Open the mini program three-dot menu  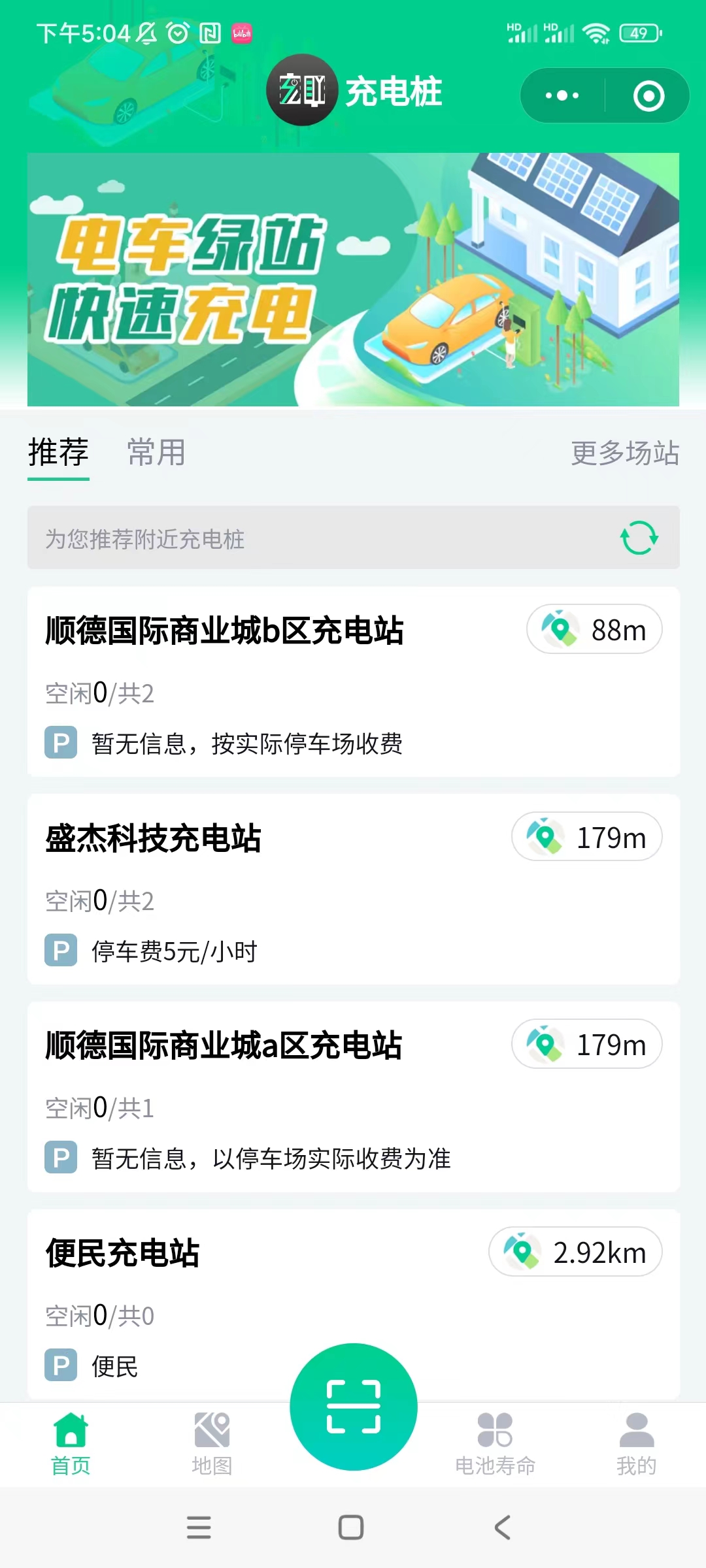[562, 95]
